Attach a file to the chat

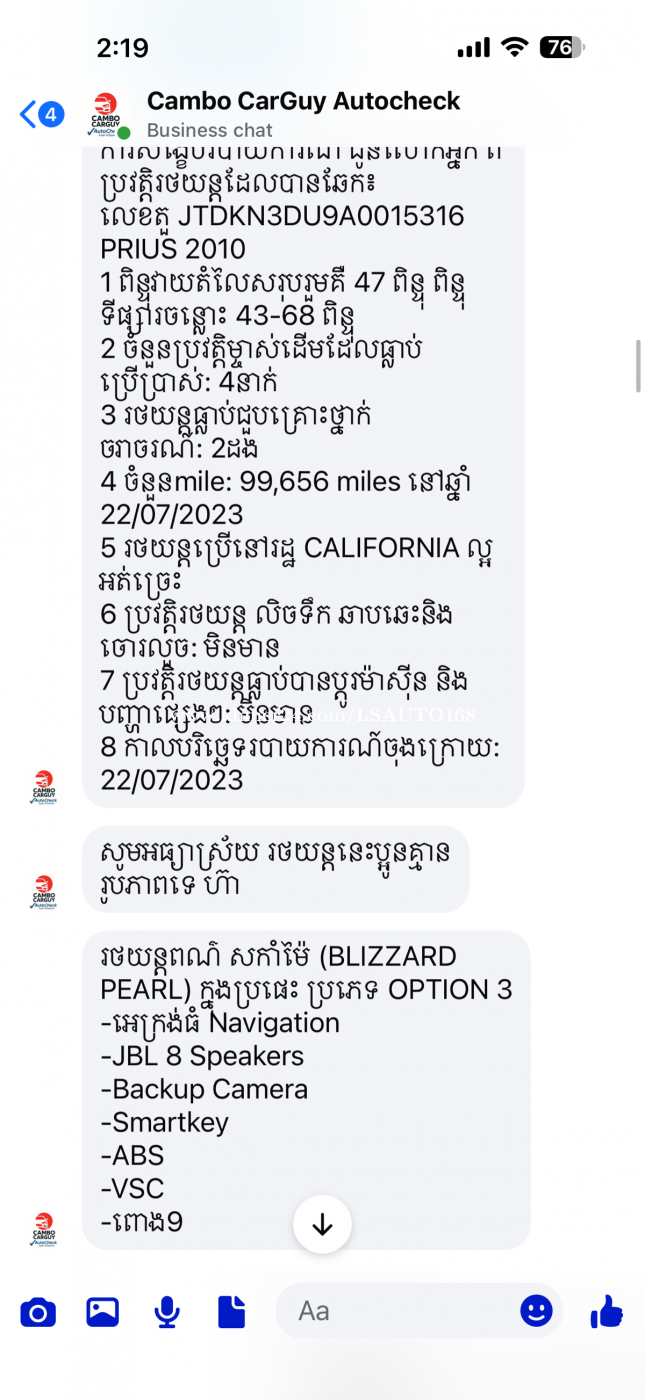pos(231,1312)
